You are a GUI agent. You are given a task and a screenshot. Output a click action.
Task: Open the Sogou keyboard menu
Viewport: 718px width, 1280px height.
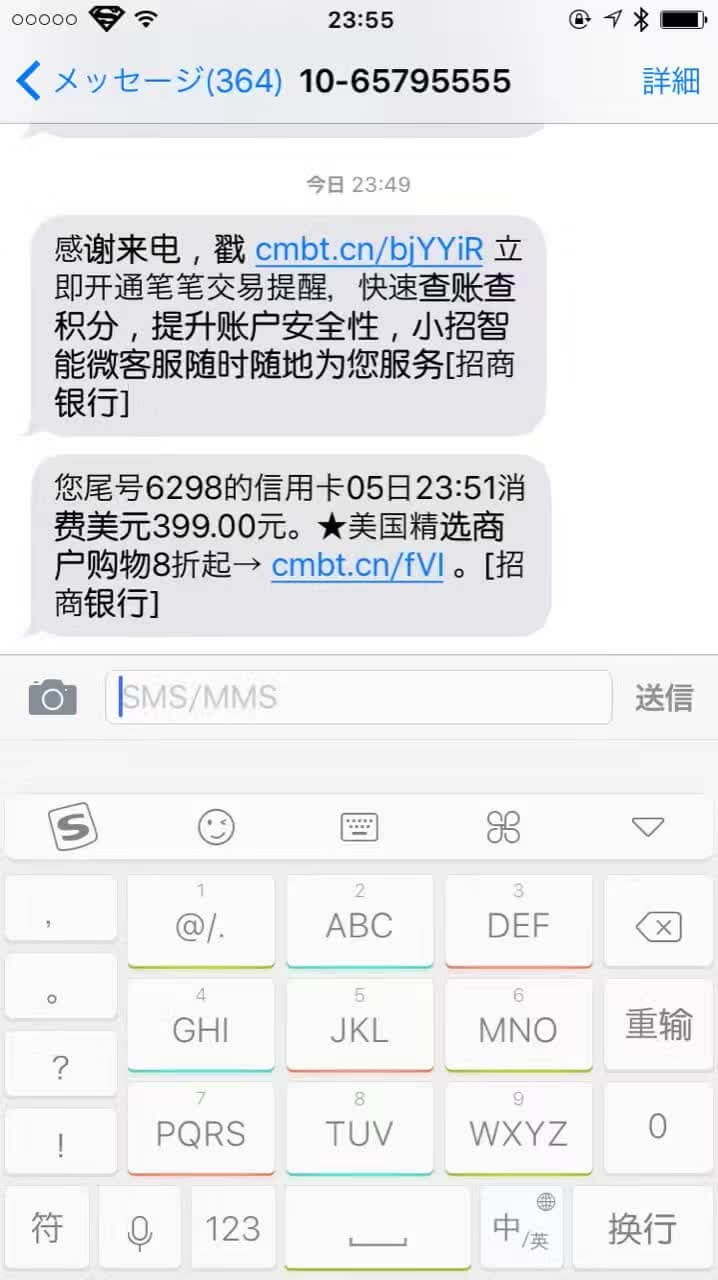click(x=73, y=826)
